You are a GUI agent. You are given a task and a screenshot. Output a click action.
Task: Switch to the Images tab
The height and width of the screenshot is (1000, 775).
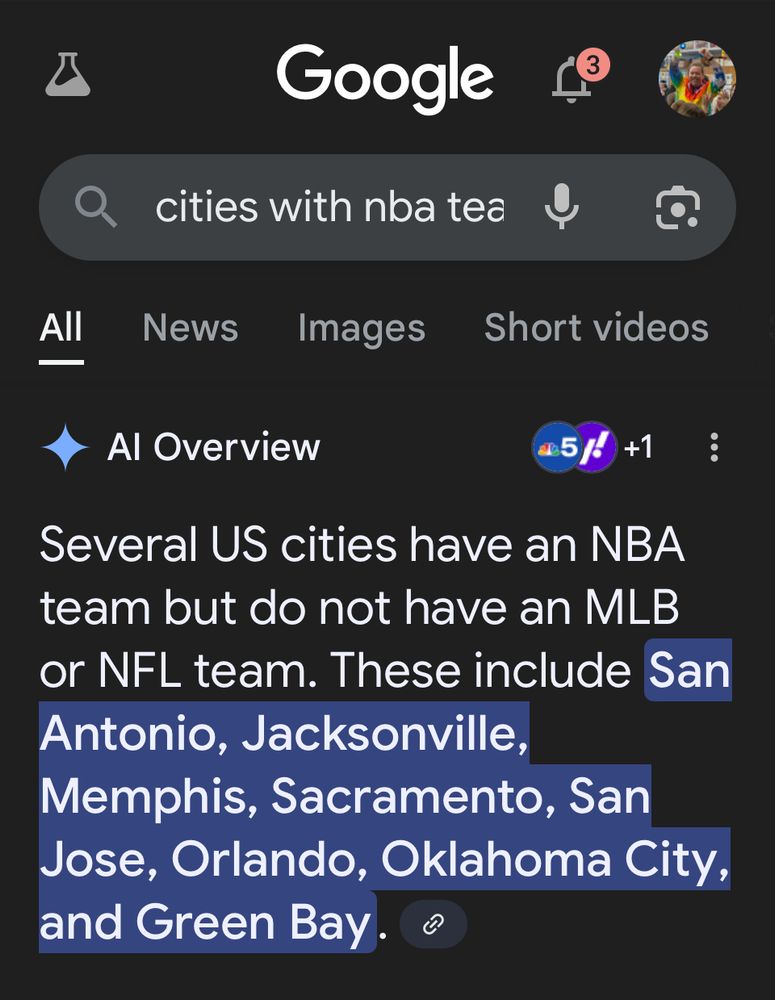tap(361, 328)
